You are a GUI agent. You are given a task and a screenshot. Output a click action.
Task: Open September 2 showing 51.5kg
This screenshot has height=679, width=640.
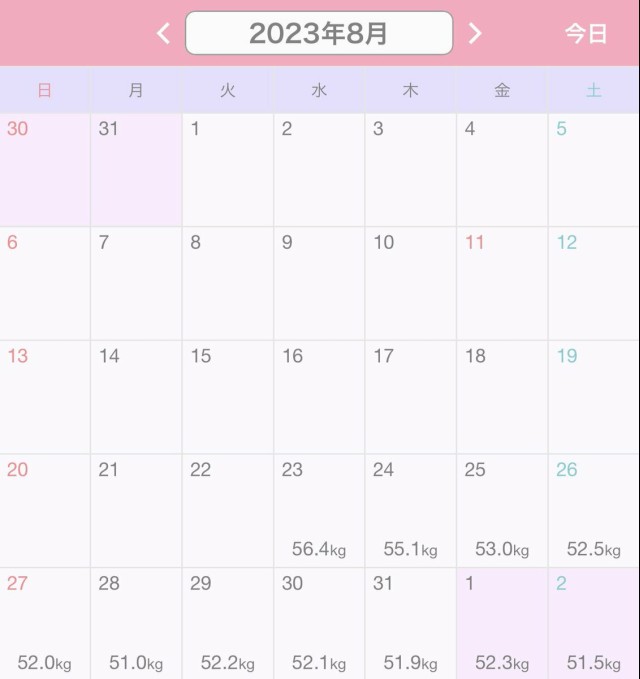pyautogui.click(x=594, y=624)
